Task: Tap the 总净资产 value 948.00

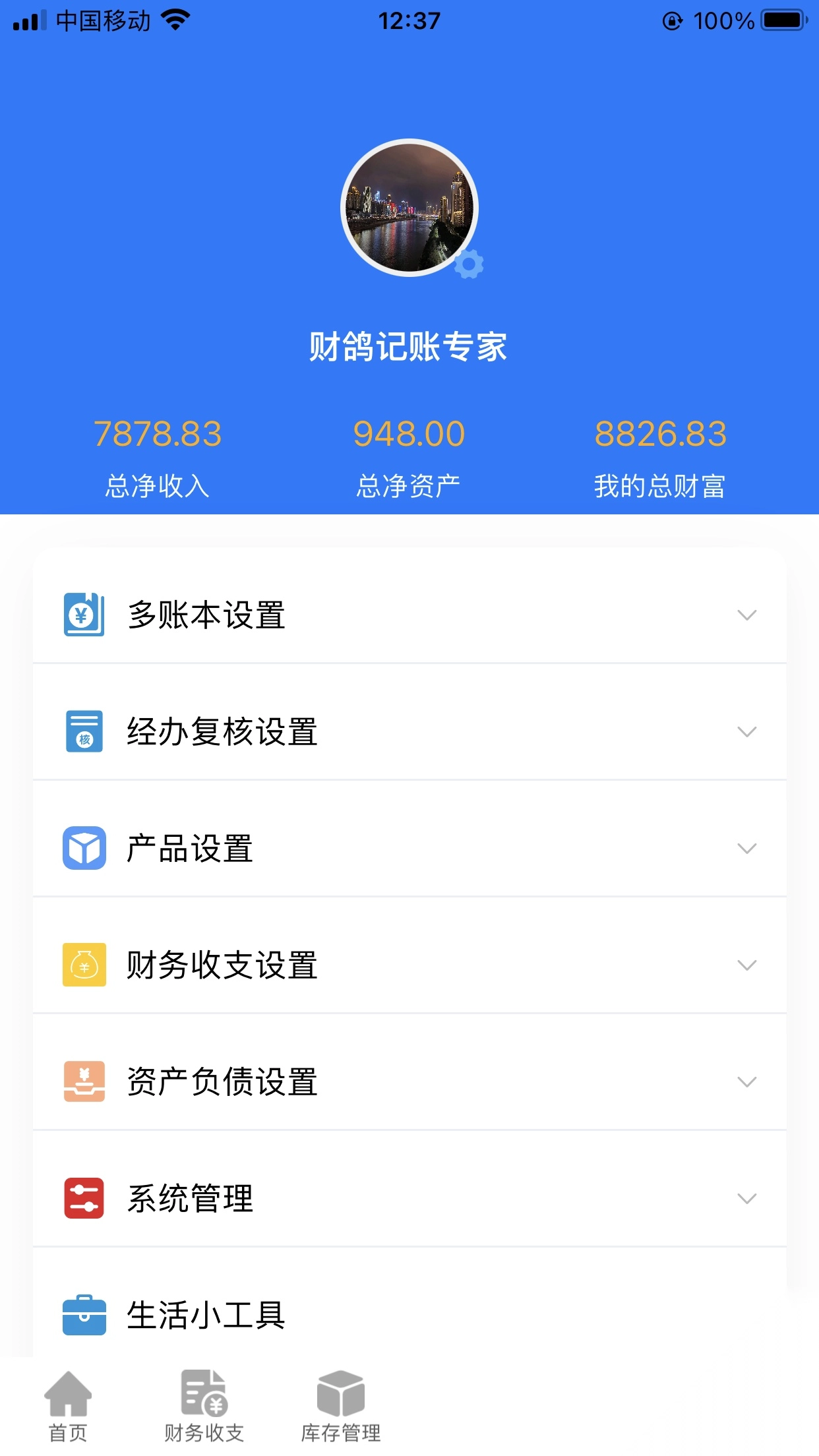Action: [x=409, y=433]
